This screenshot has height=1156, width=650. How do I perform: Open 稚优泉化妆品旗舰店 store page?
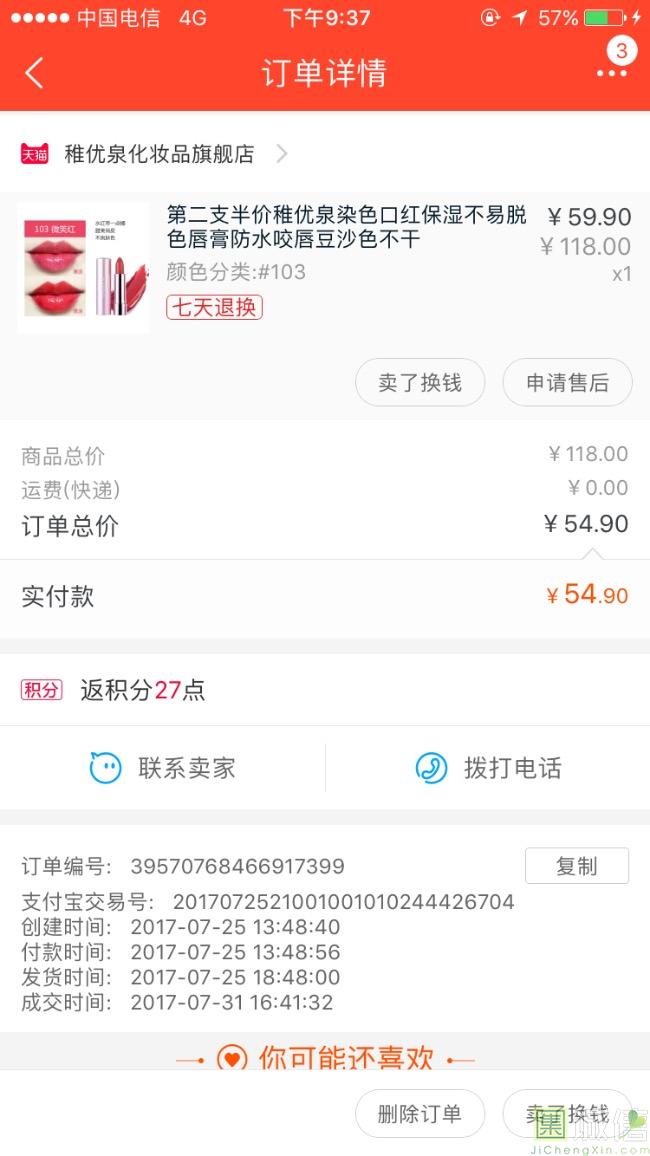pyautogui.click(x=158, y=154)
